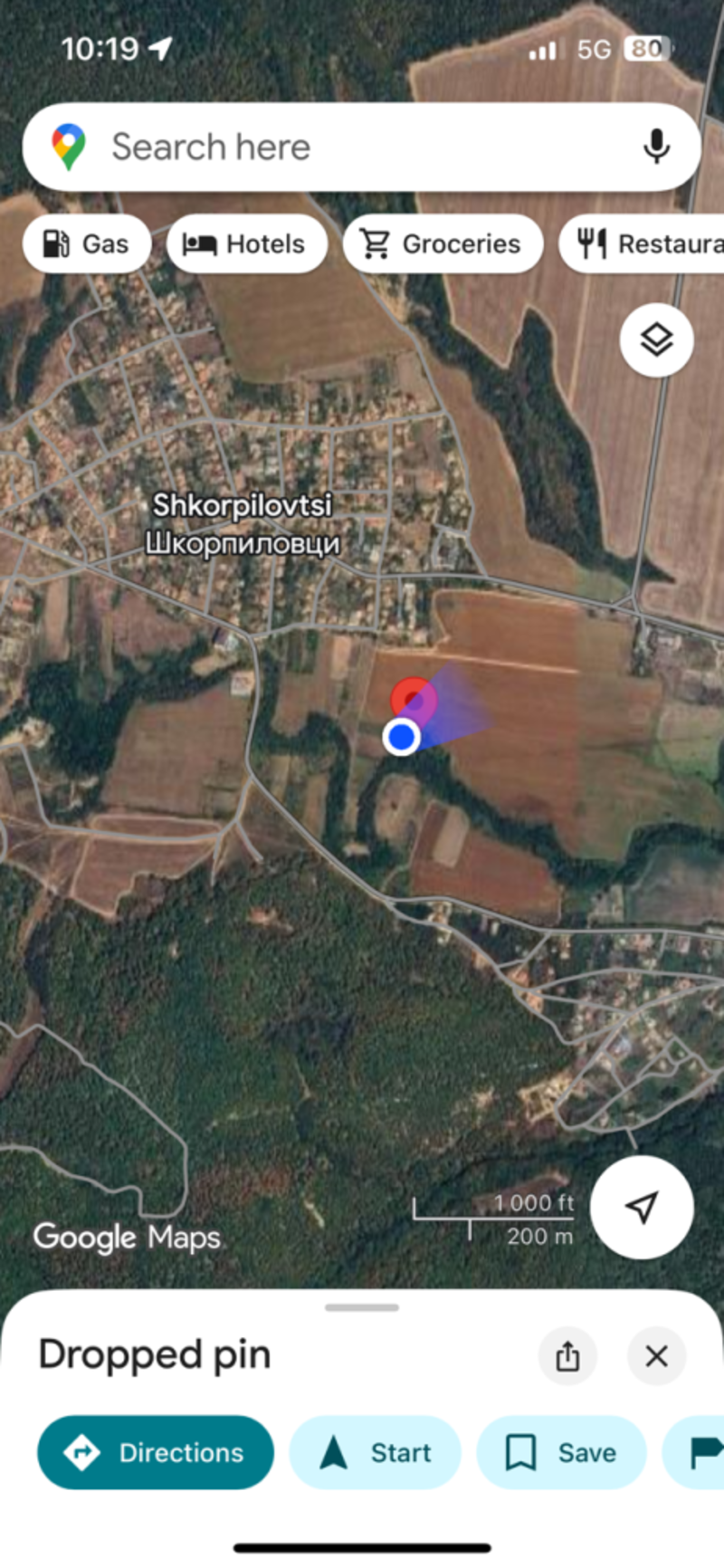Viewport: 724px width, 1568px height.
Task: Save the dropped pin
Action: point(561,1453)
